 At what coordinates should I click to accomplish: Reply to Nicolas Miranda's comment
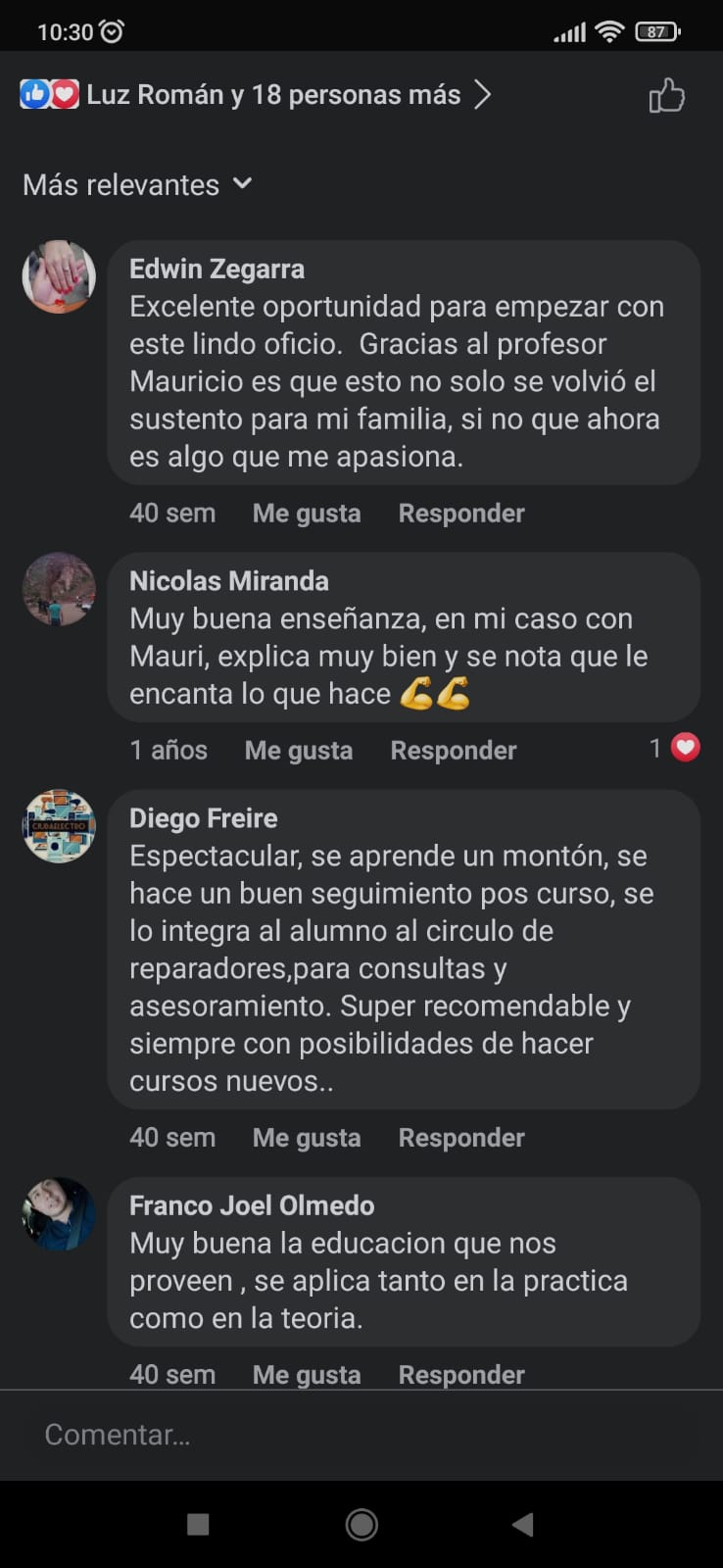[x=454, y=751]
